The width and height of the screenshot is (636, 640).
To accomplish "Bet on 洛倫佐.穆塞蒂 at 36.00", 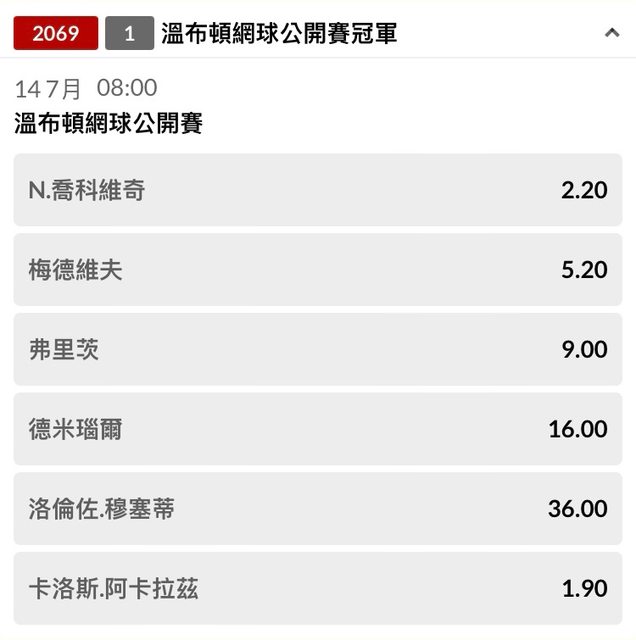I will (318, 508).
